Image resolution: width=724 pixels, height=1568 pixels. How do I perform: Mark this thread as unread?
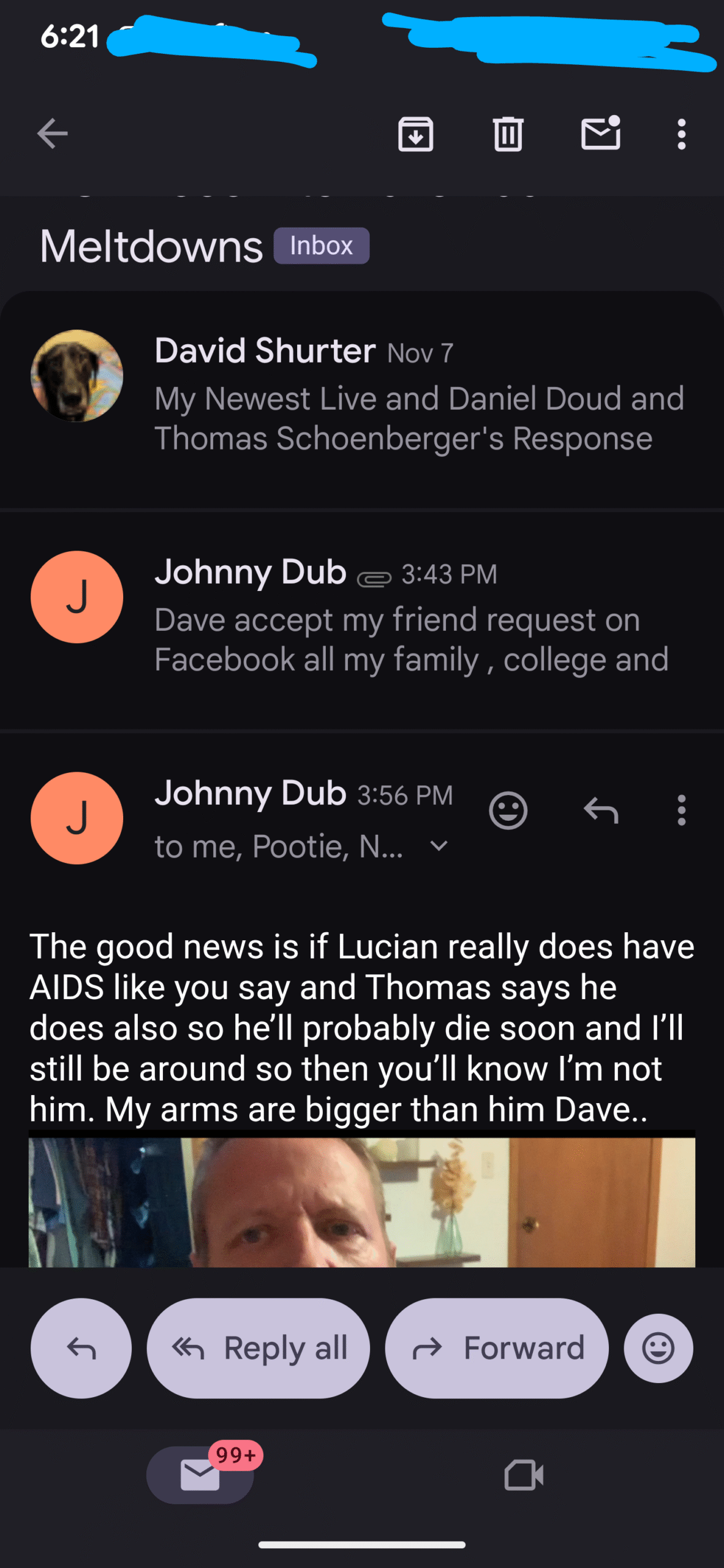coord(600,134)
